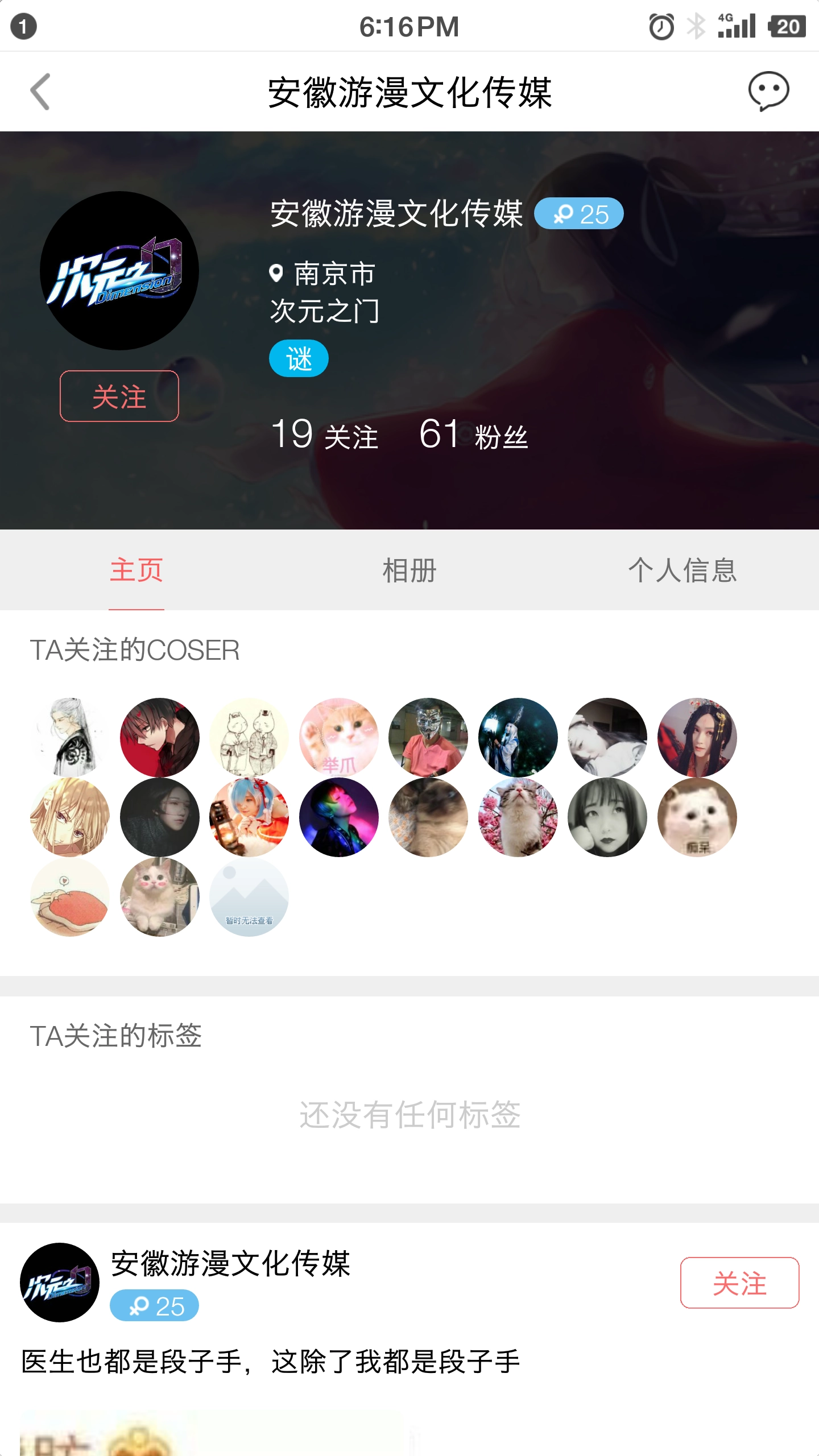The image size is (819, 1456).
Task: Tap the signal strength bars in status bar
Action: click(x=736, y=26)
